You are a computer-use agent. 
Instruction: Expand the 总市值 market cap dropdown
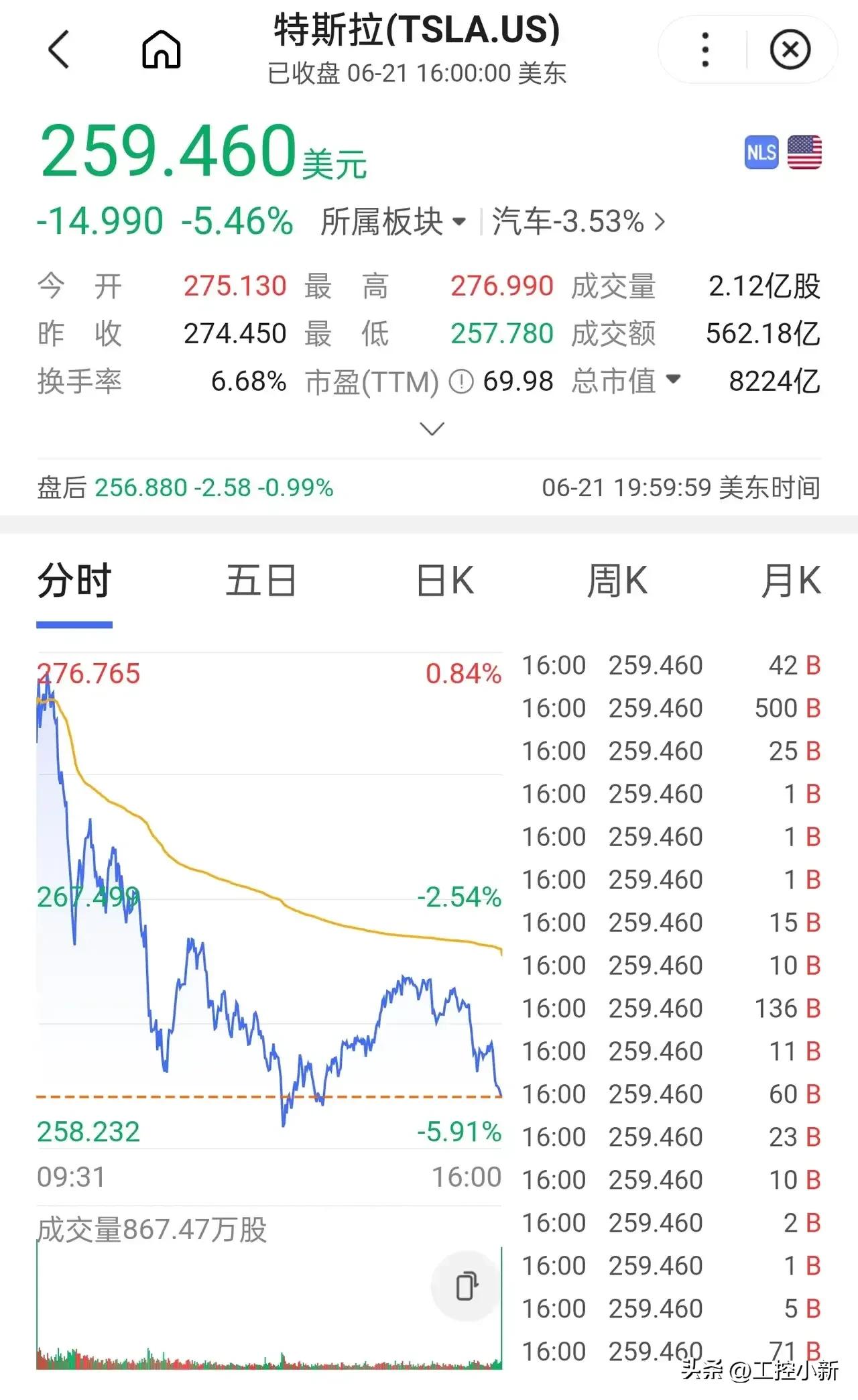pyautogui.click(x=626, y=381)
